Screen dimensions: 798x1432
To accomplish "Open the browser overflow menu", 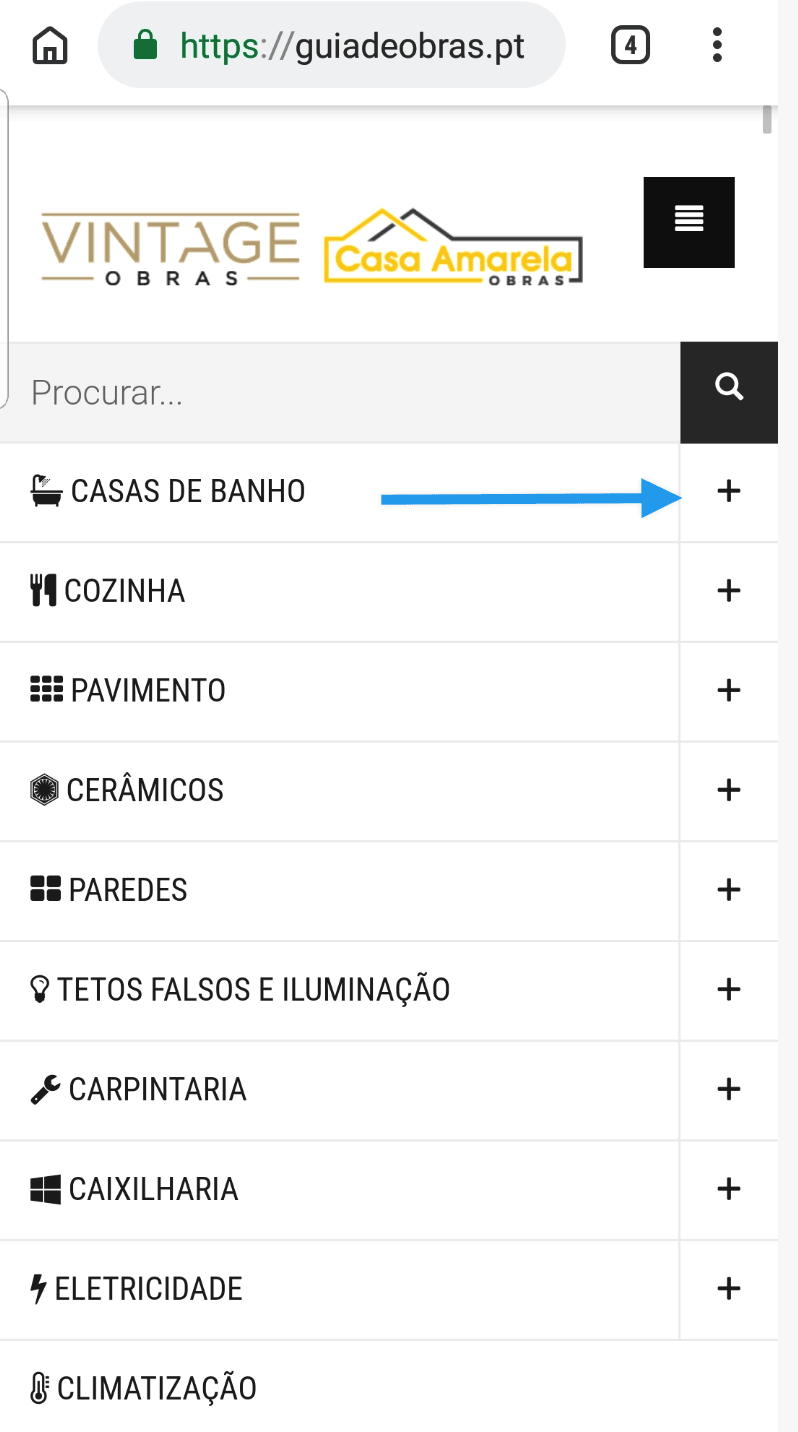I will click(x=717, y=46).
